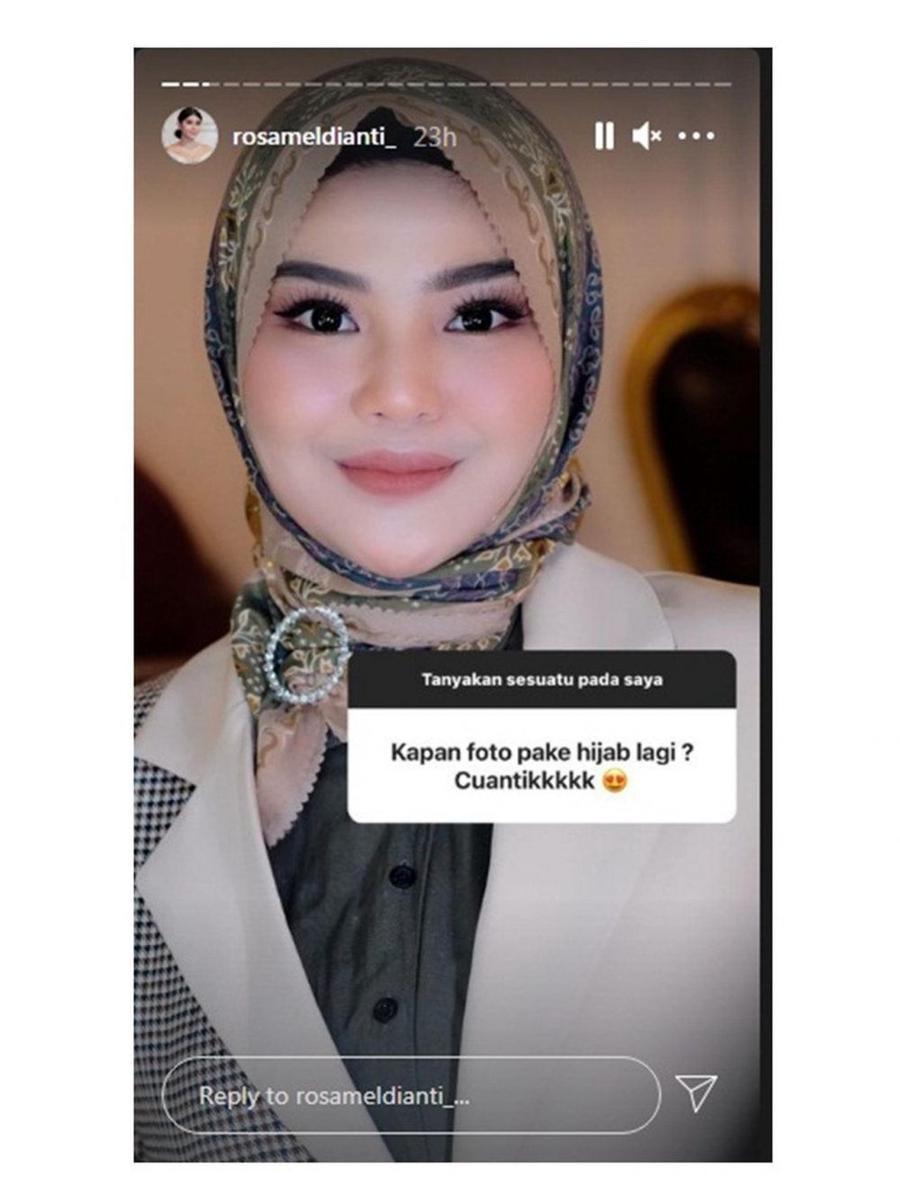Tap the rosameldianti_ username

(314, 137)
